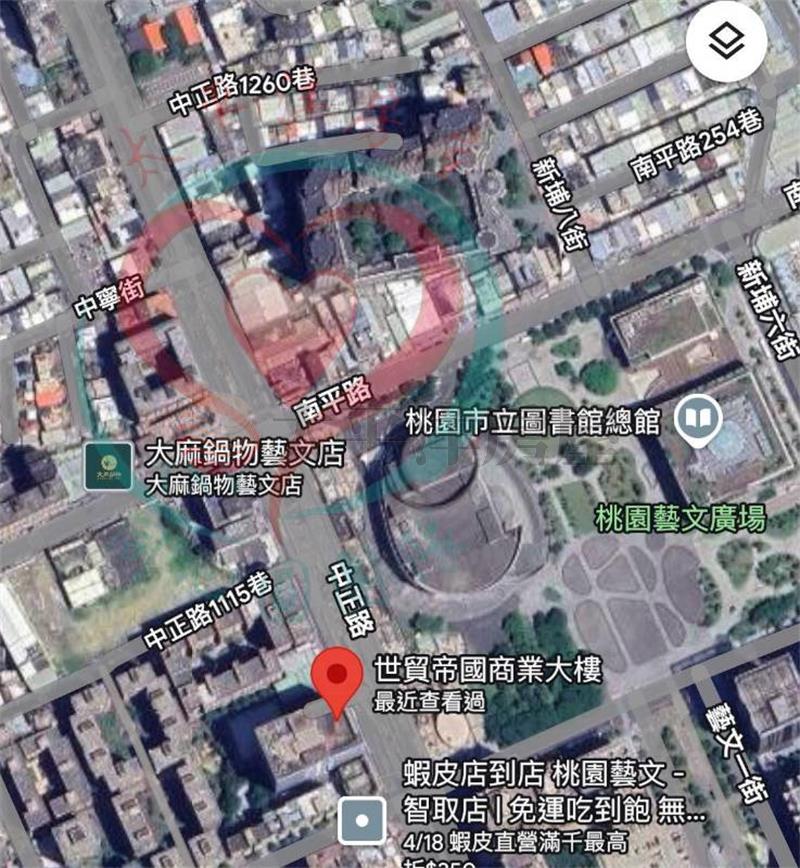Open the 桃園市立圖書館總館 library marker
Viewport: 800px width, 868px height.
pyautogui.click(x=698, y=422)
